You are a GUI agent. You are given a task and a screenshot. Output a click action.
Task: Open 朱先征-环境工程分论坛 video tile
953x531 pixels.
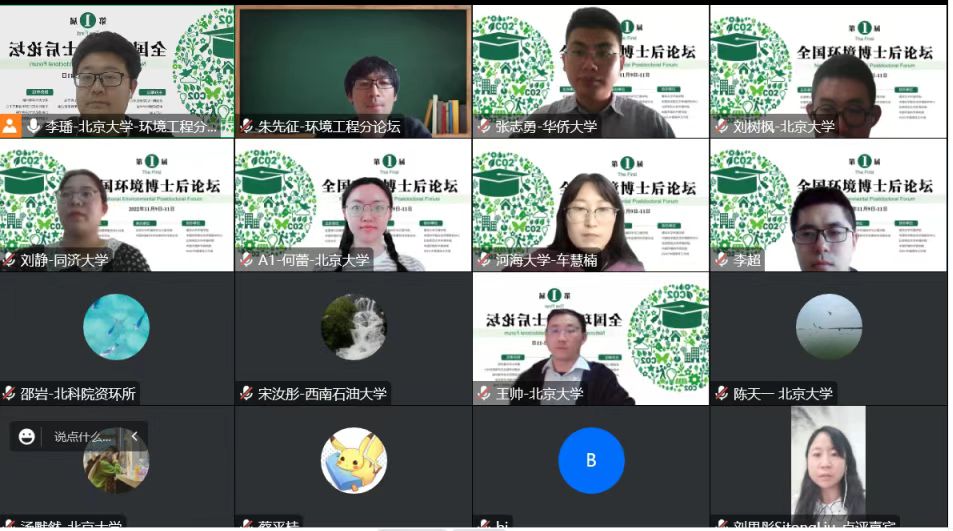tap(353, 70)
